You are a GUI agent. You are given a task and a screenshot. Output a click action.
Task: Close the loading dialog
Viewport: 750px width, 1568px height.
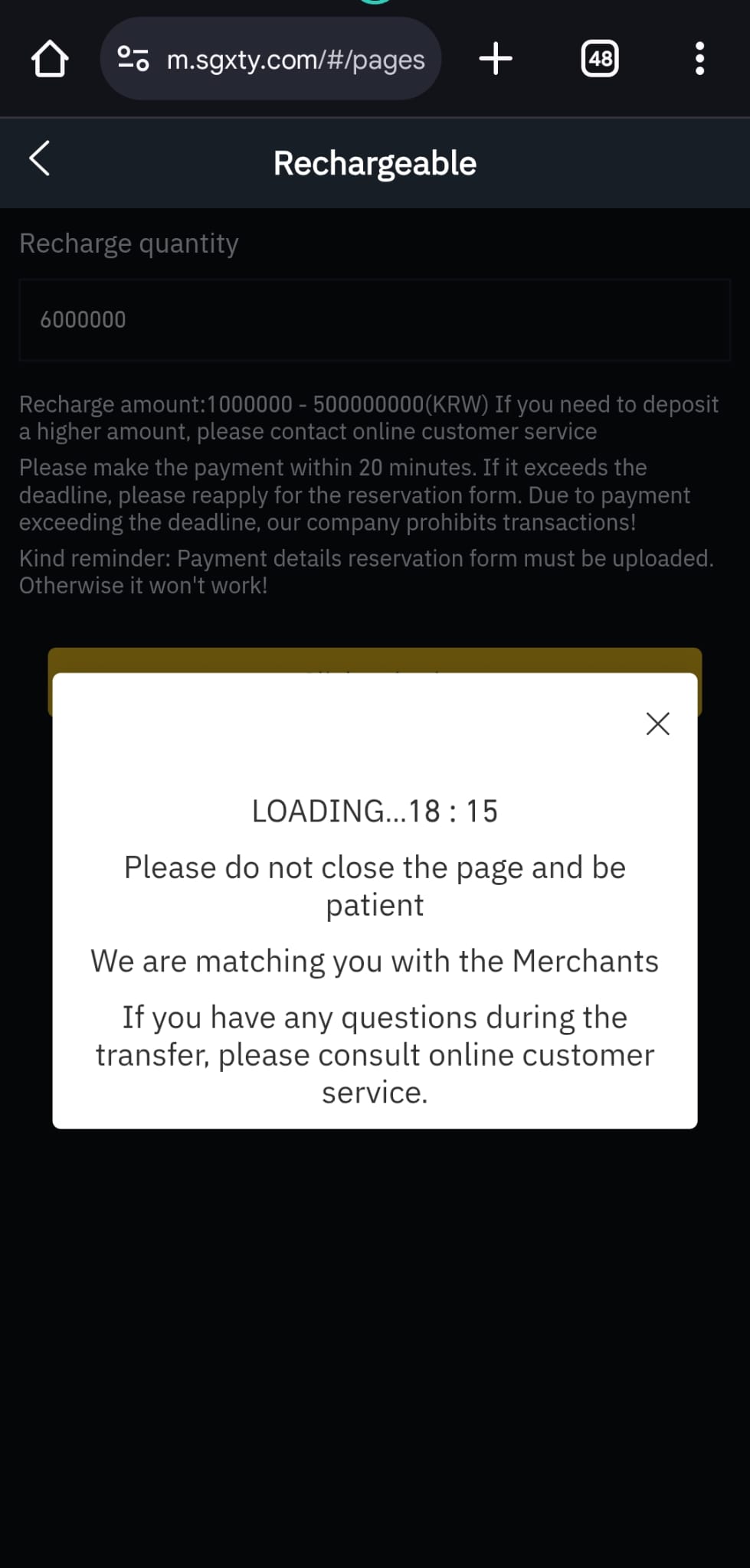tap(657, 724)
